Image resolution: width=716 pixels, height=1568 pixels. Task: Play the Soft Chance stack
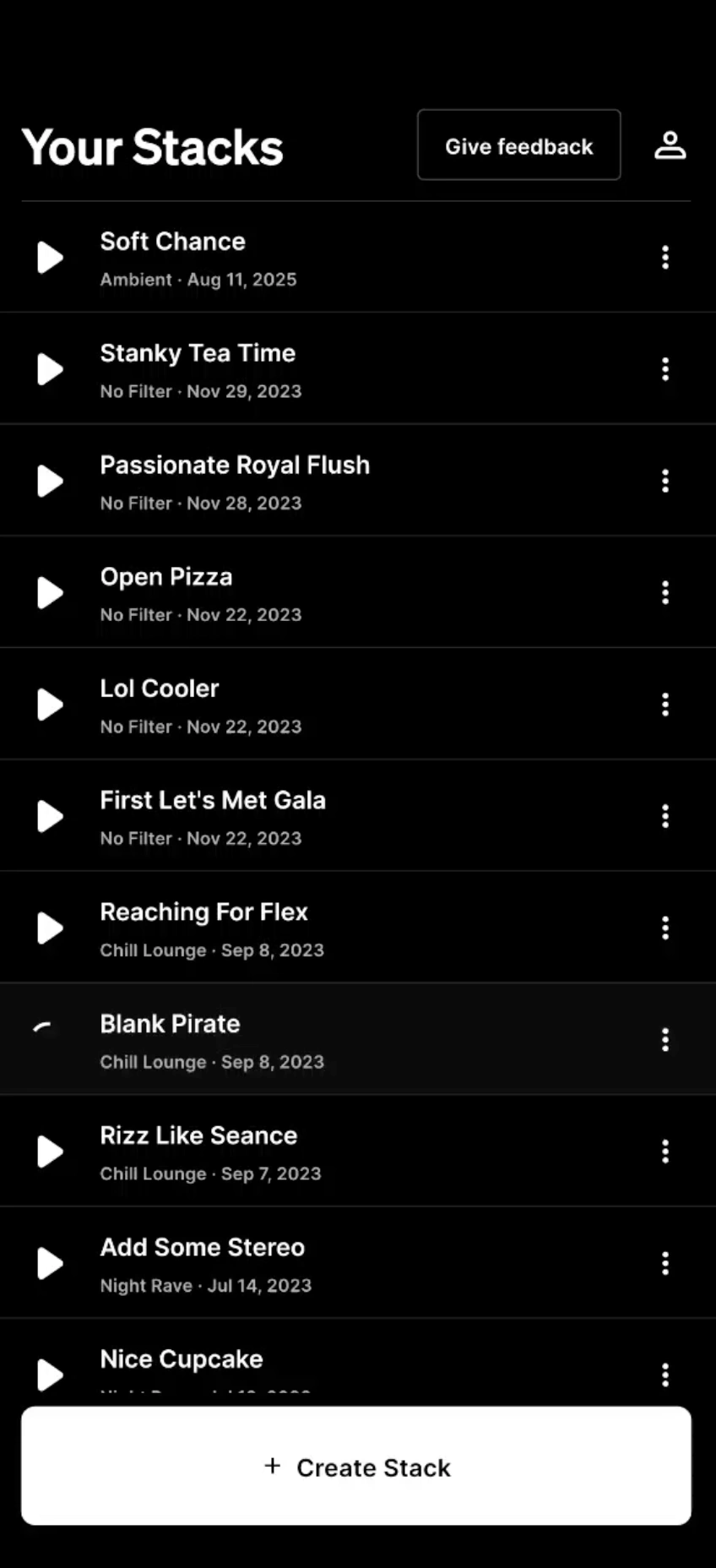click(x=50, y=258)
